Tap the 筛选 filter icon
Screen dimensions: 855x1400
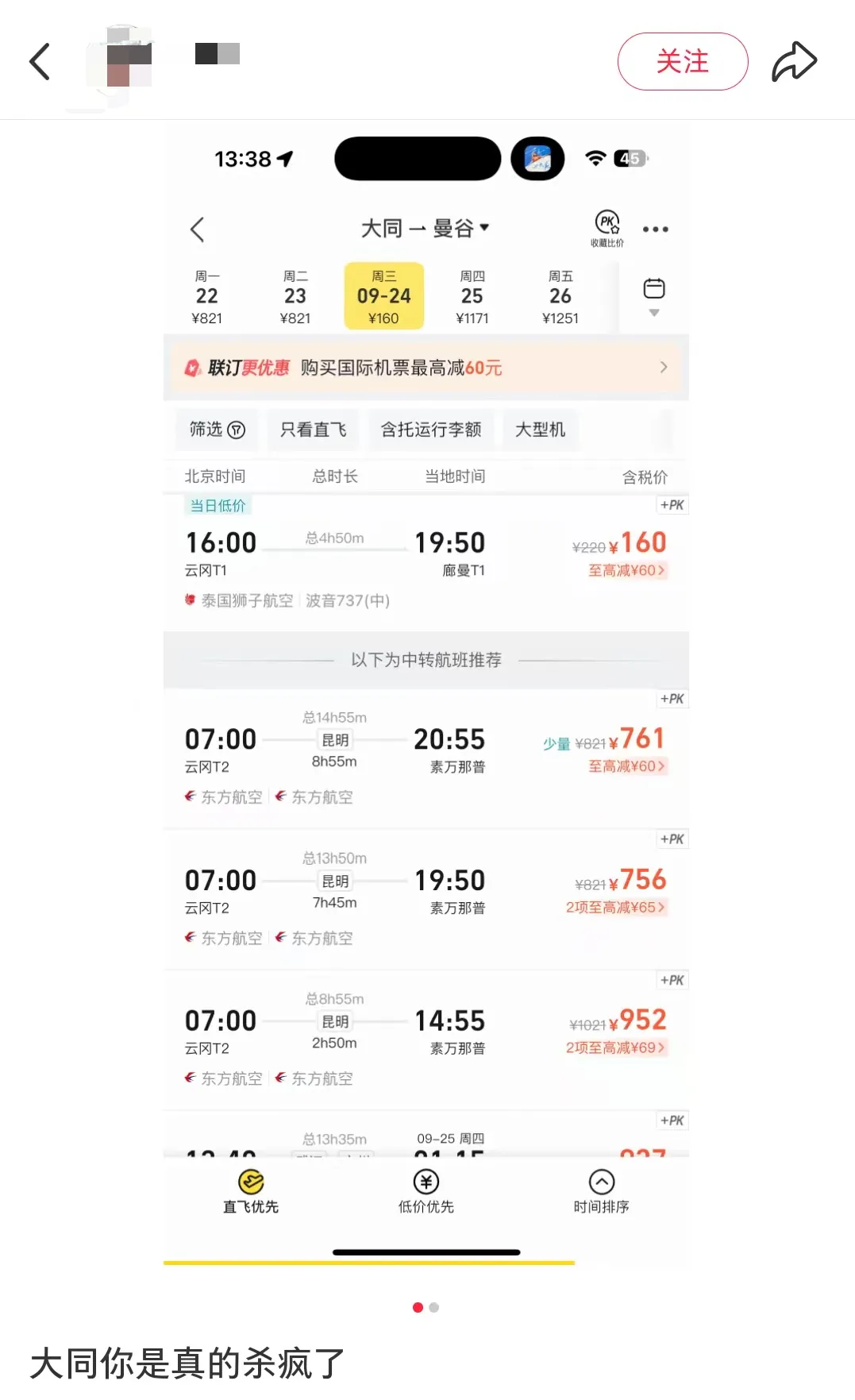216,430
